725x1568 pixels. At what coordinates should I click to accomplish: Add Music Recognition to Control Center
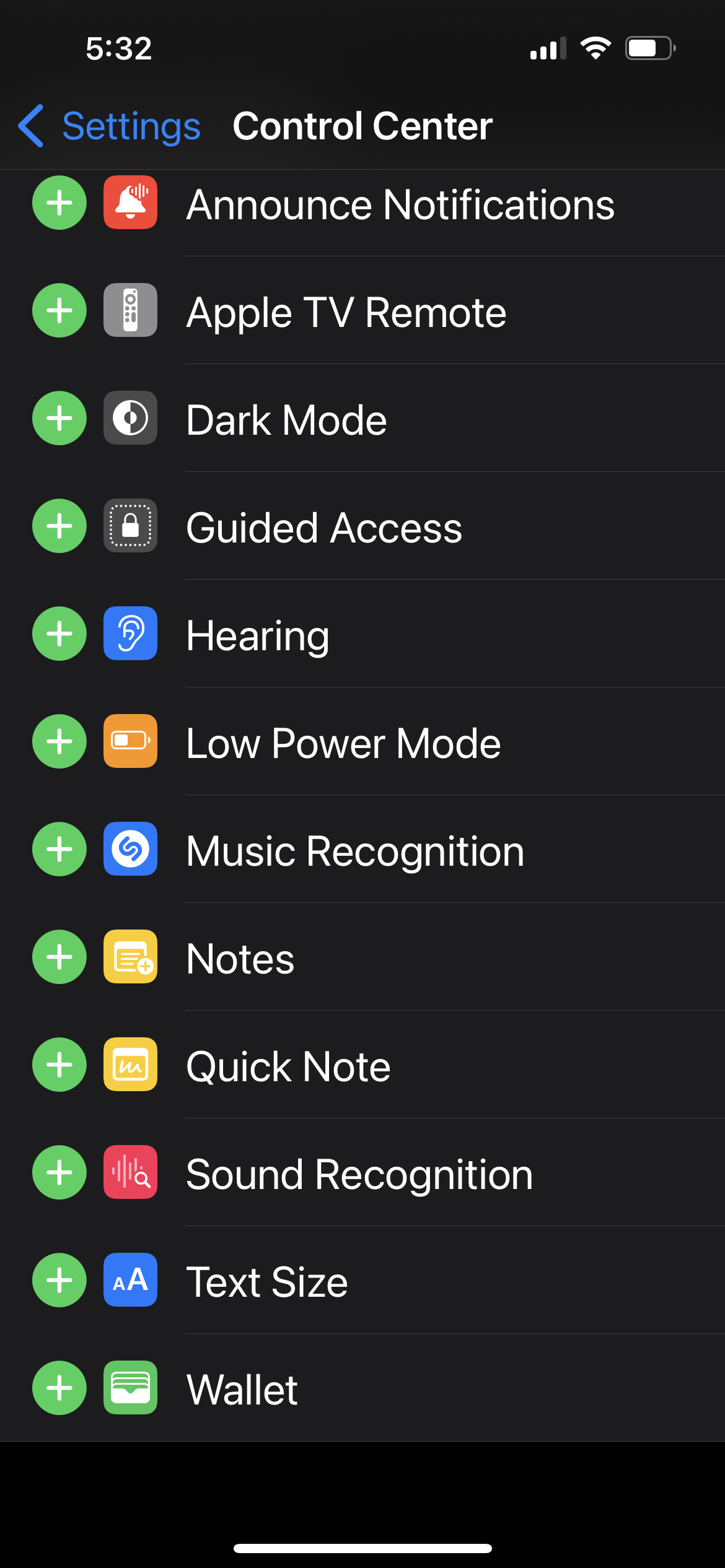point(59,849)
